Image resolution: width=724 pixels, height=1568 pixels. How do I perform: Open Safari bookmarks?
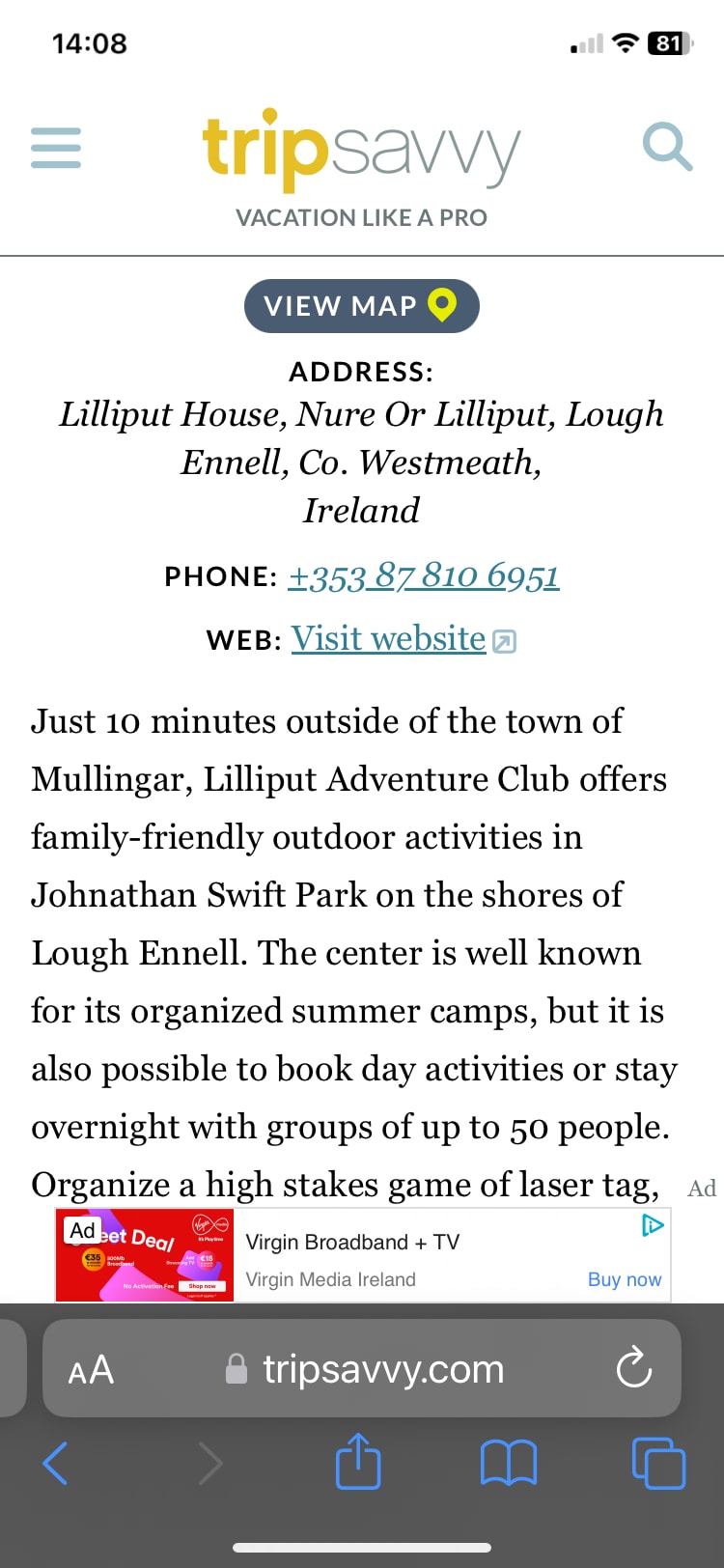(508, 1463)
